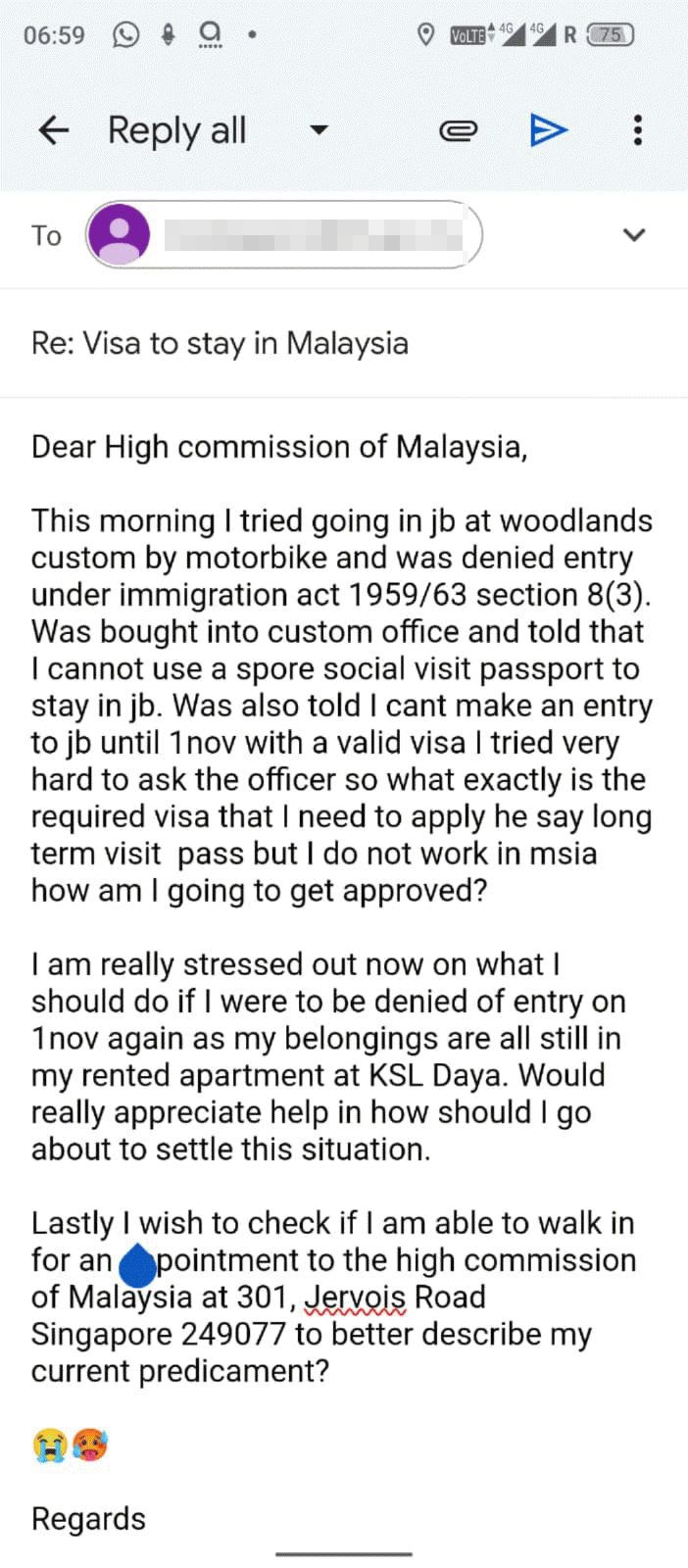Viewport: 688px width, 1568px height.
Task: Edit the subject Re: Visa to stay in Malaysia
Action: click(220, 344)
